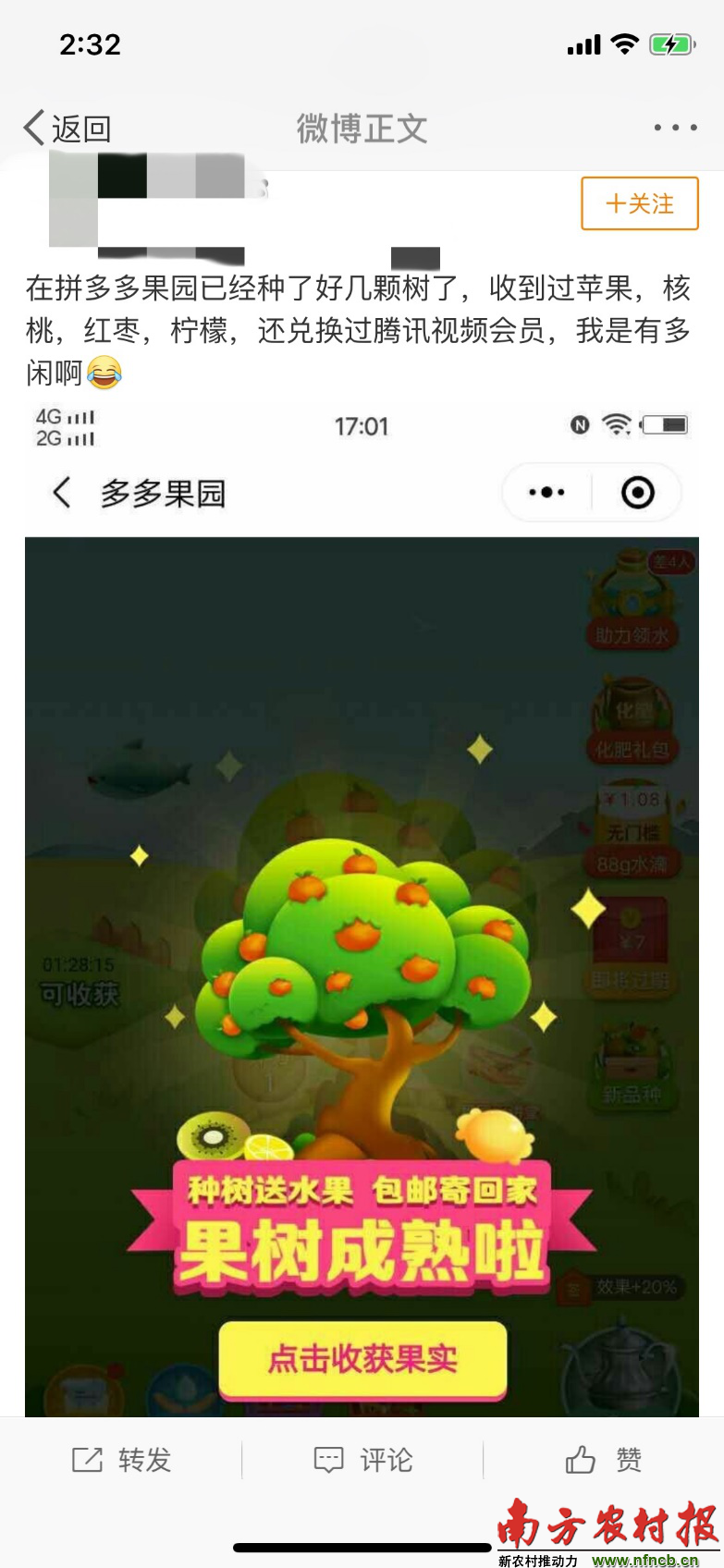Go back with the 返回 button
The width and height of the screenshot is (724, 1568).
(x=67, y=129)
